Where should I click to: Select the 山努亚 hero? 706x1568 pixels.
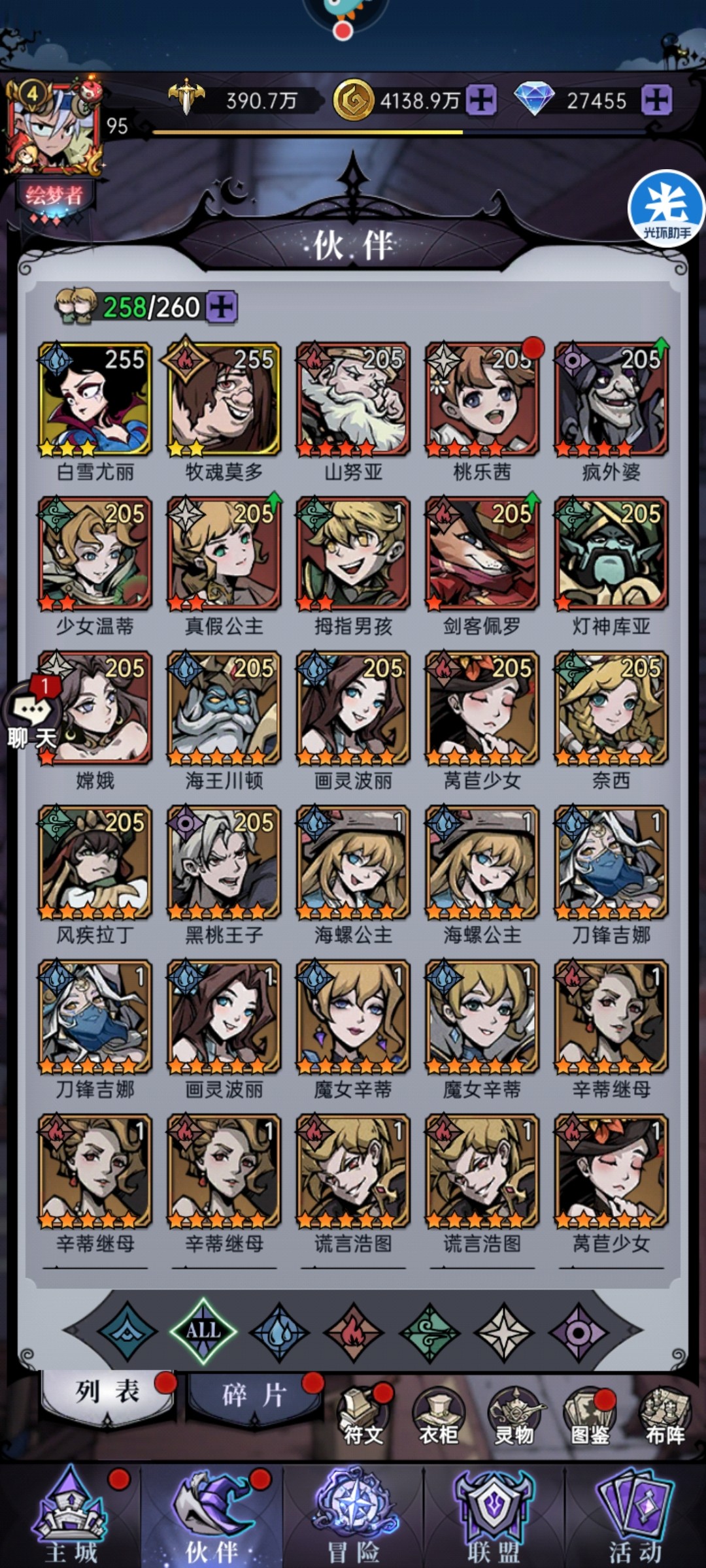(x=353, y=399)
